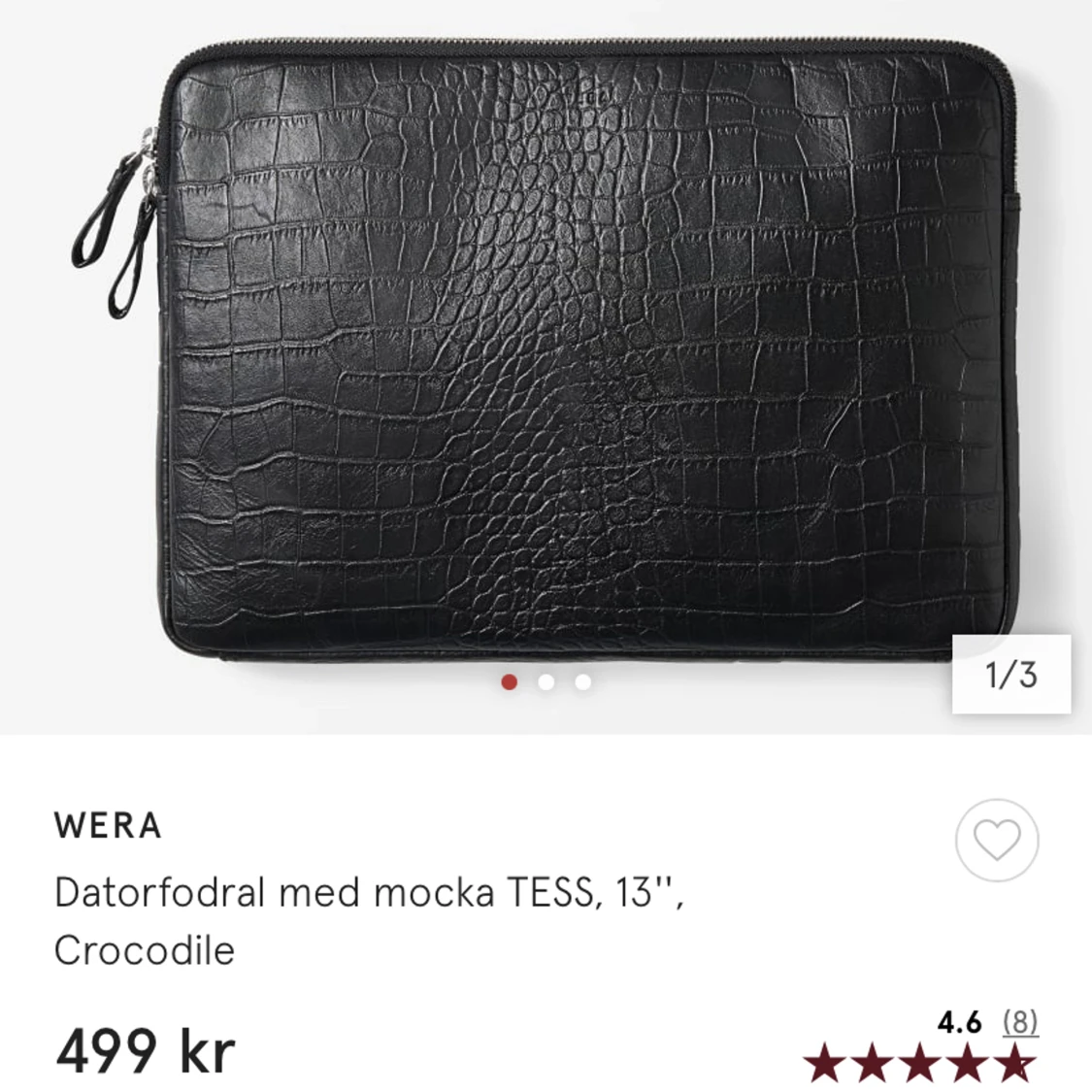Jump to the third image dot
The image size is (1092, 1092).
click(583, 682)
